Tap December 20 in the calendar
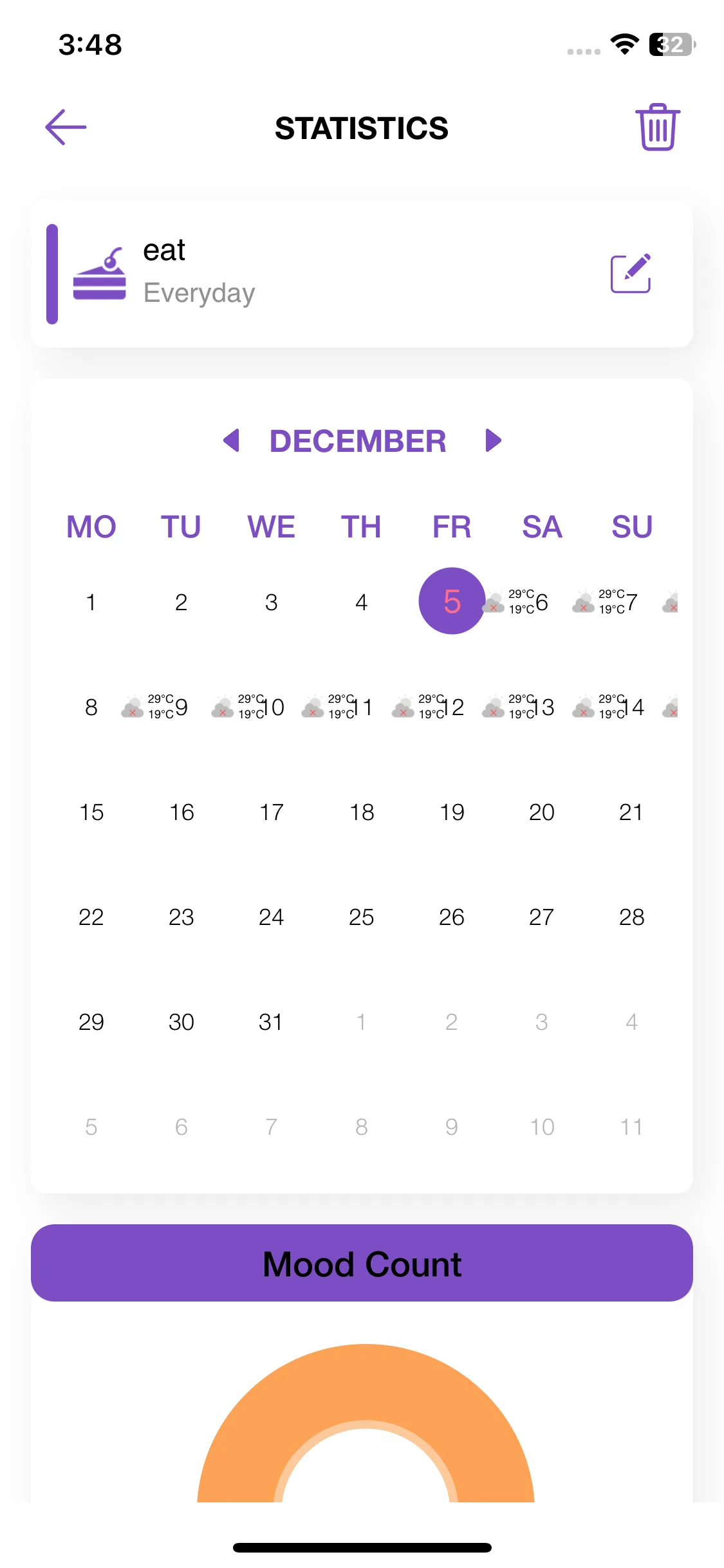Viewport: 724px width, 1568px height. (541, 812)
